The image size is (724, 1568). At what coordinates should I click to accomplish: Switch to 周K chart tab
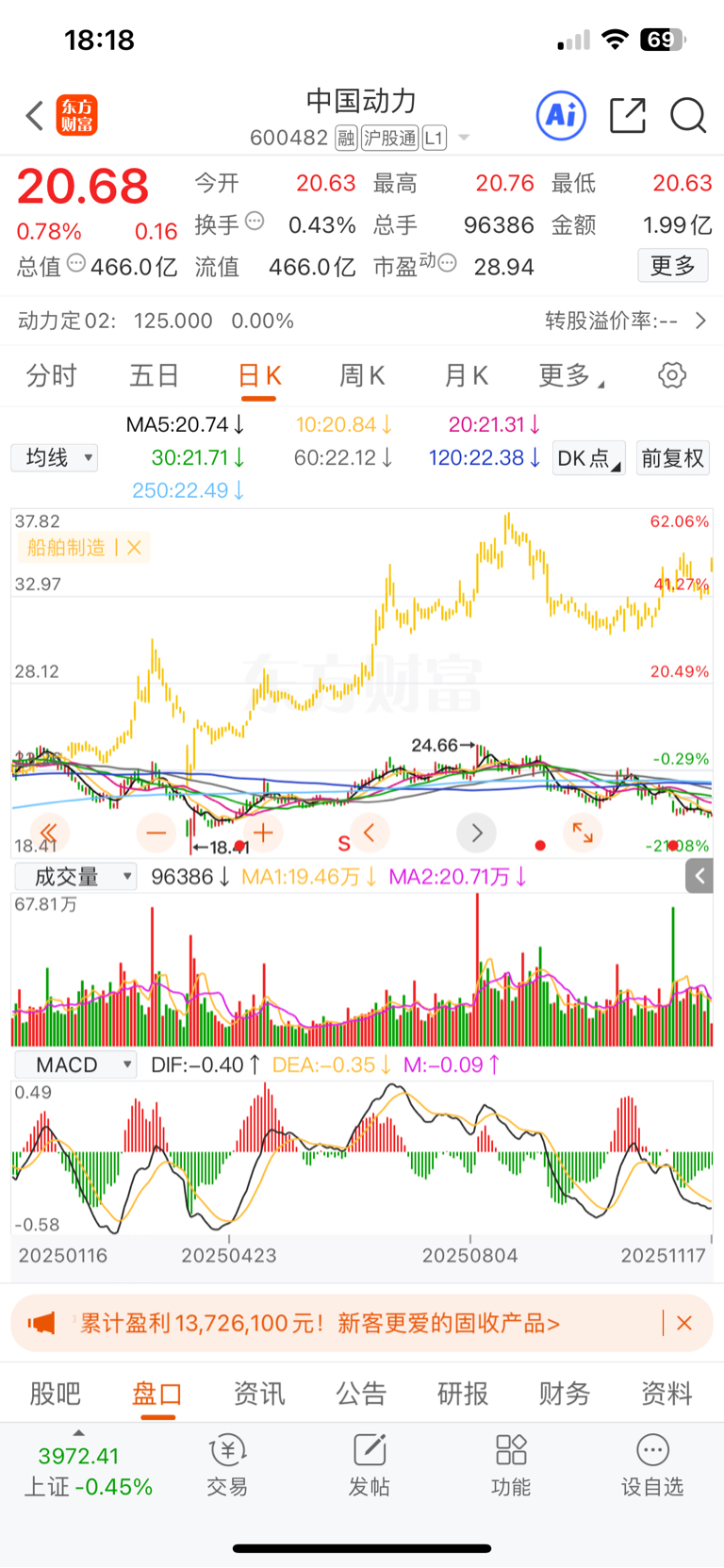click(x=362, y=376)
